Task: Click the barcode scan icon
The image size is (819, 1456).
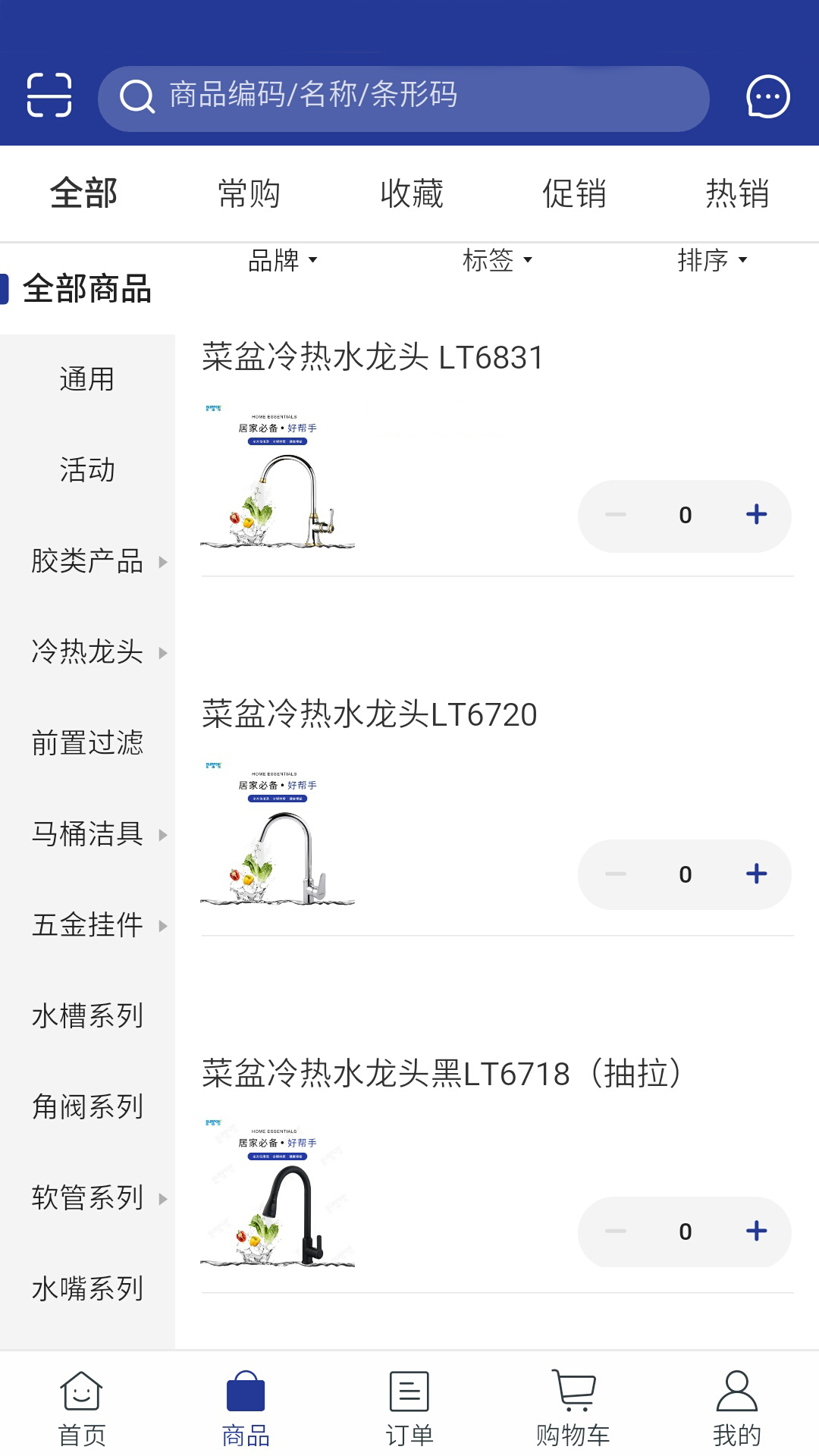Action: tap(48, 97)
